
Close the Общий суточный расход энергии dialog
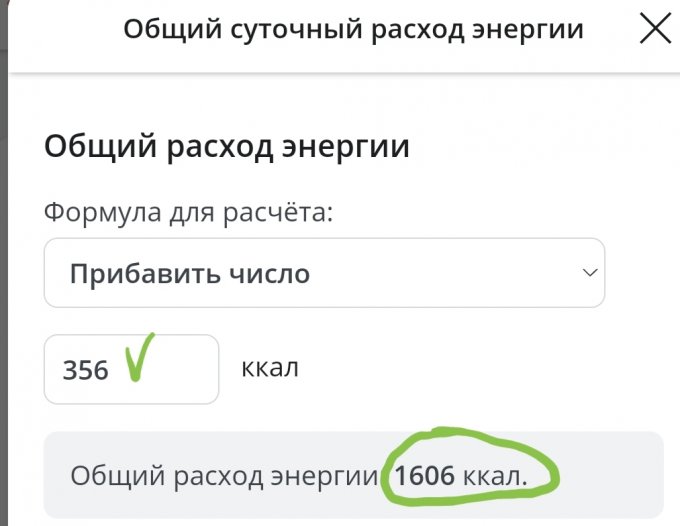(655, 30)
